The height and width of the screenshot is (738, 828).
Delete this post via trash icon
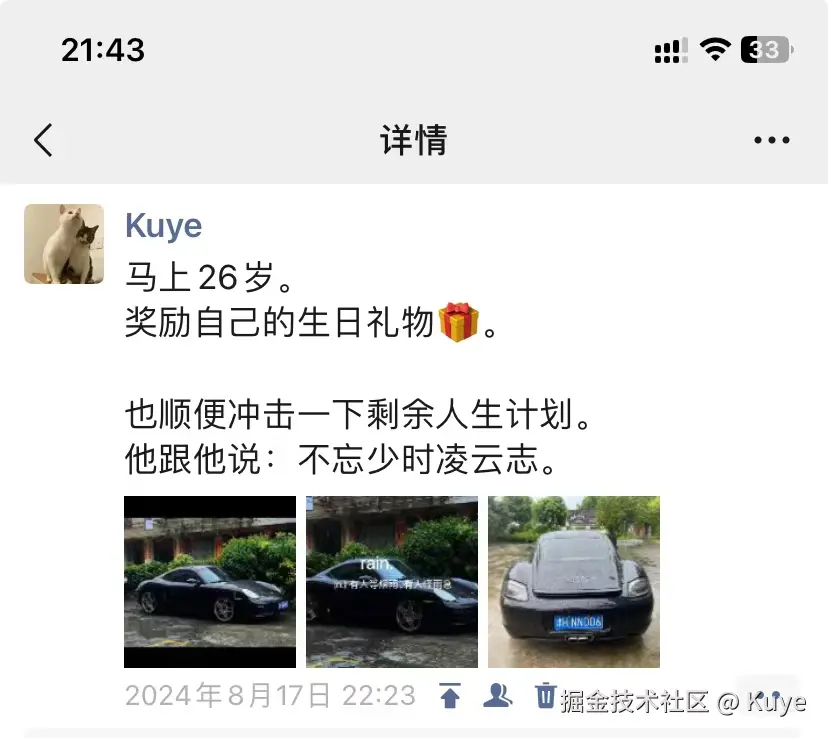(x=546, y=695)
